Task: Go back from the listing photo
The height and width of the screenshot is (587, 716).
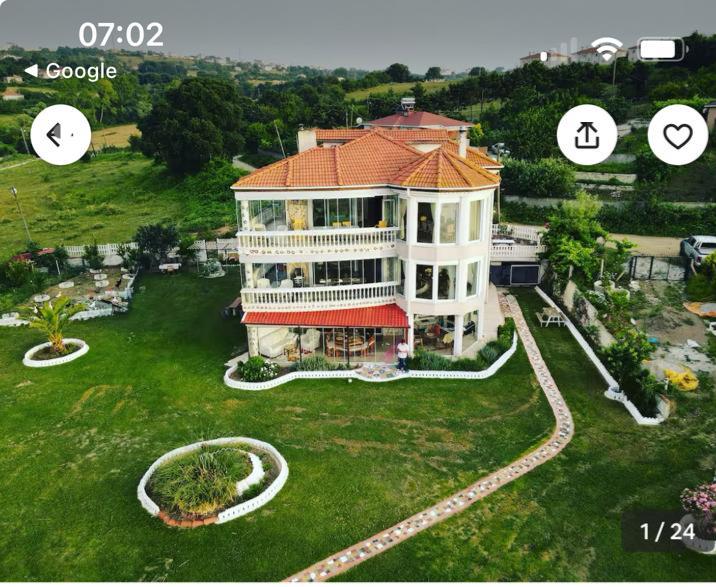Action: [60, 134]
